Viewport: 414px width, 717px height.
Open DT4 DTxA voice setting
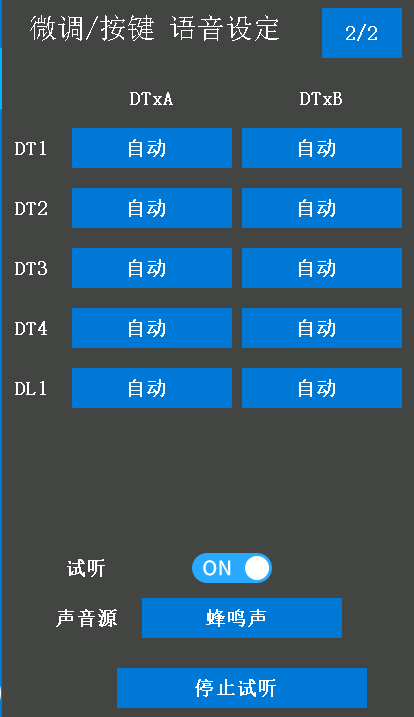pos(152,328)
